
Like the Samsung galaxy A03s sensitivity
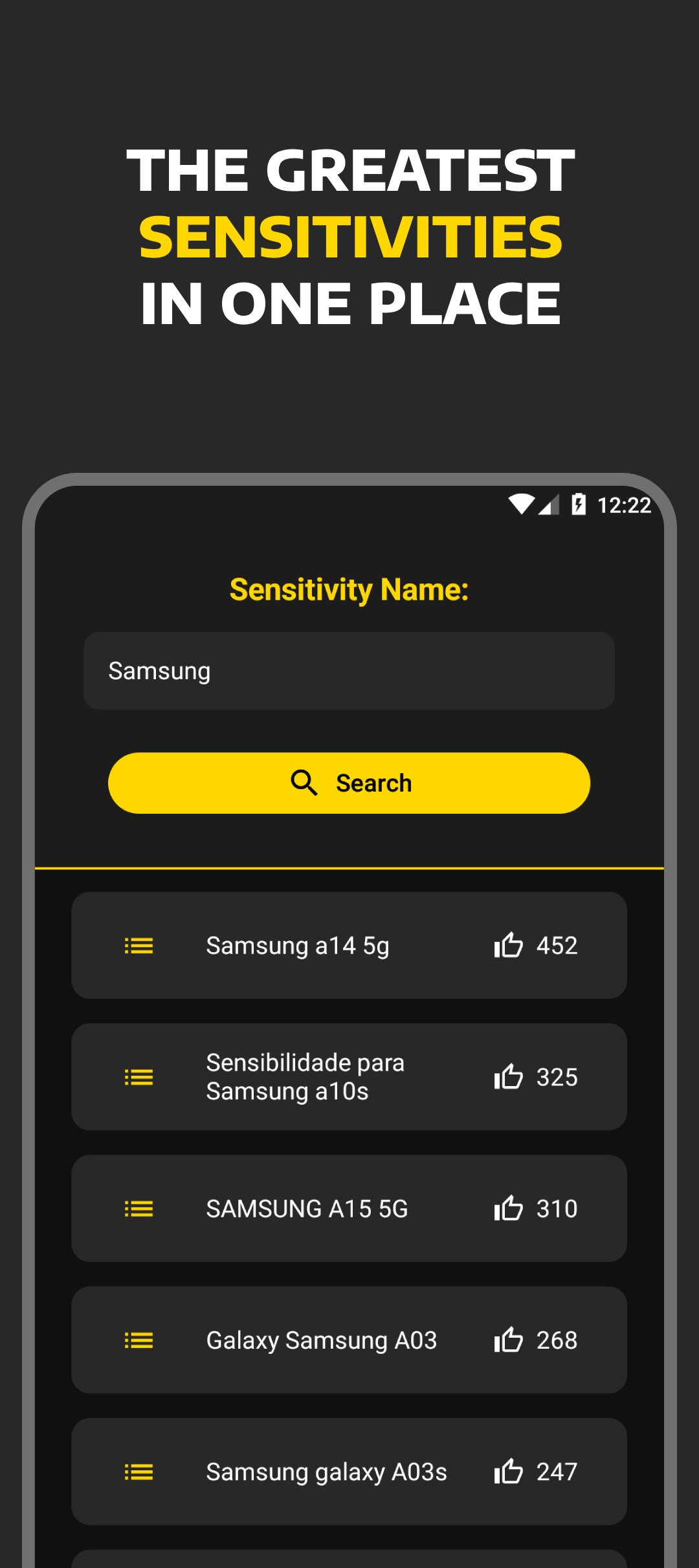tap(509, 1471)
